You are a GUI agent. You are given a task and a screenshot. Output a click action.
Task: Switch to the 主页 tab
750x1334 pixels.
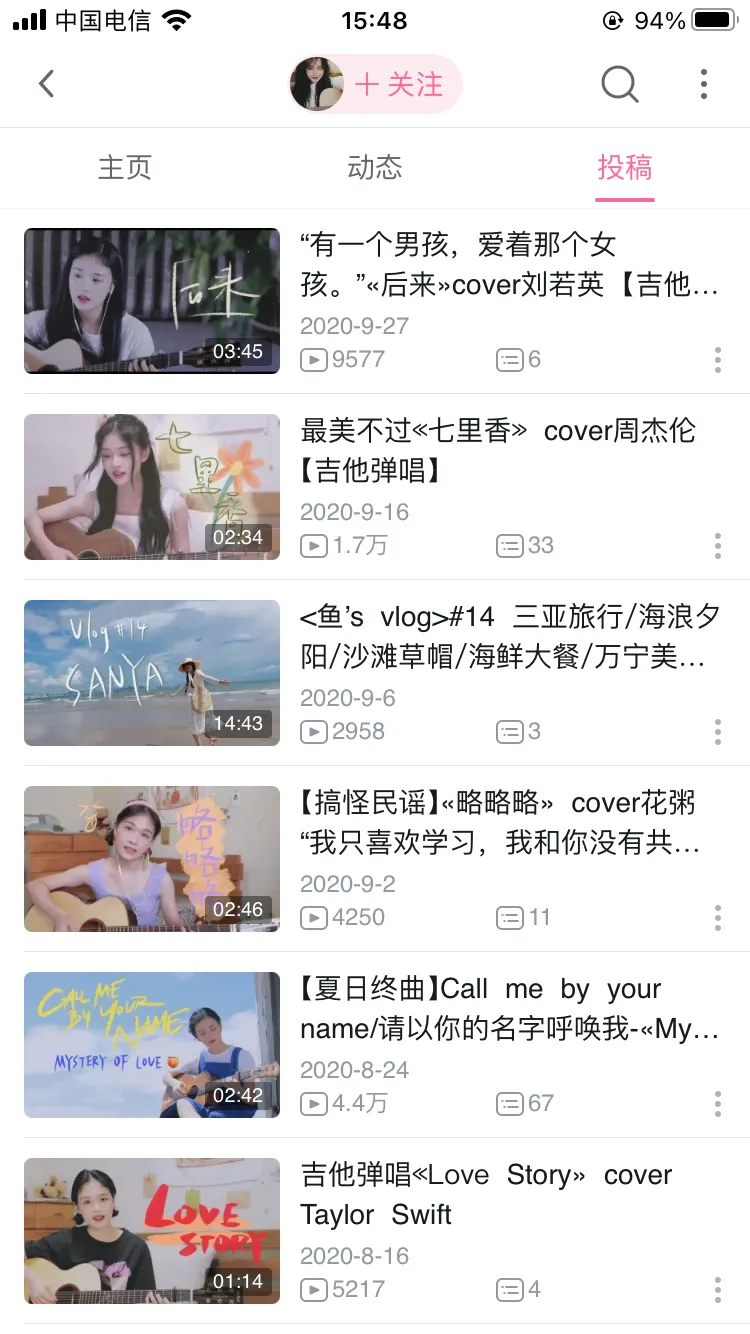point(125,167)
